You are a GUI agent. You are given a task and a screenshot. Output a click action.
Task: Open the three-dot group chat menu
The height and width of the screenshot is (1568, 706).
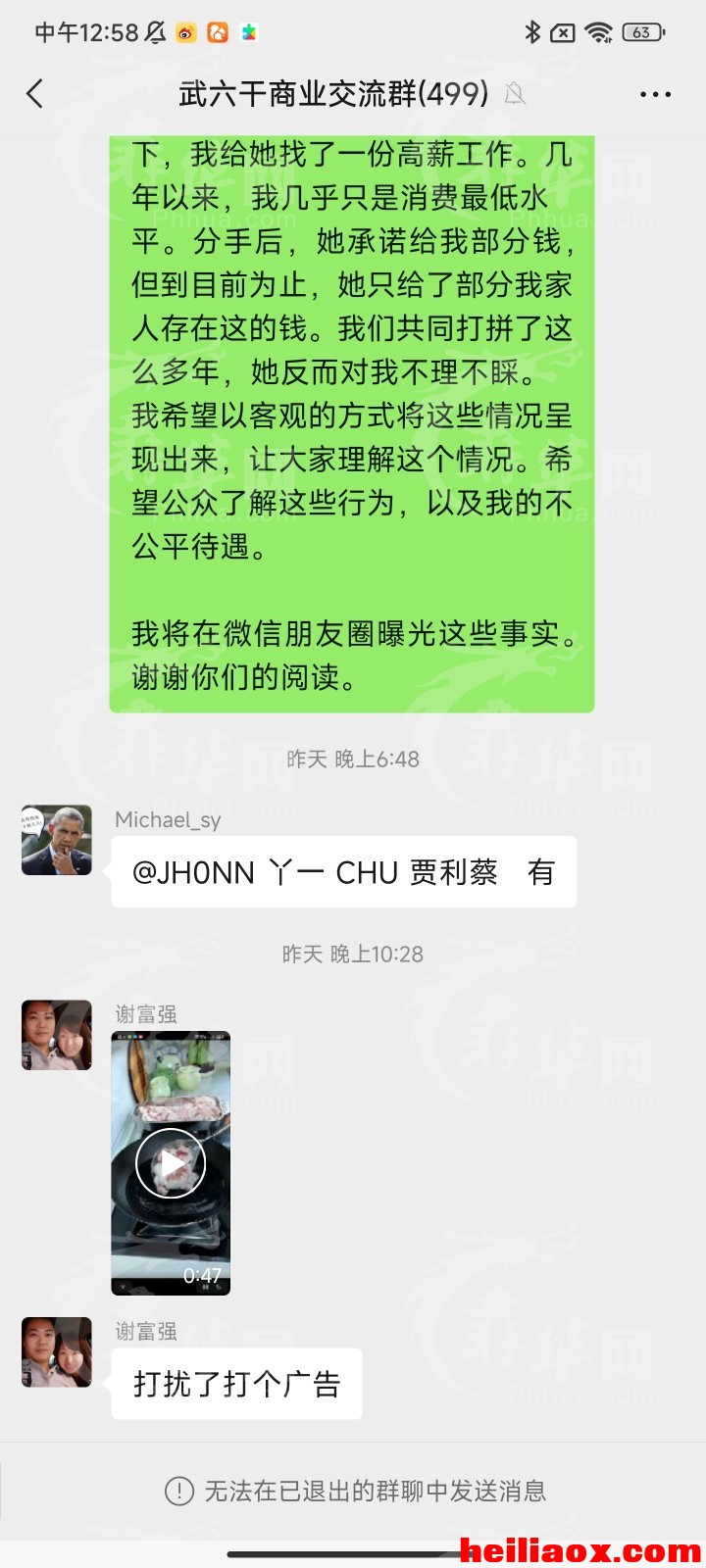655,94
